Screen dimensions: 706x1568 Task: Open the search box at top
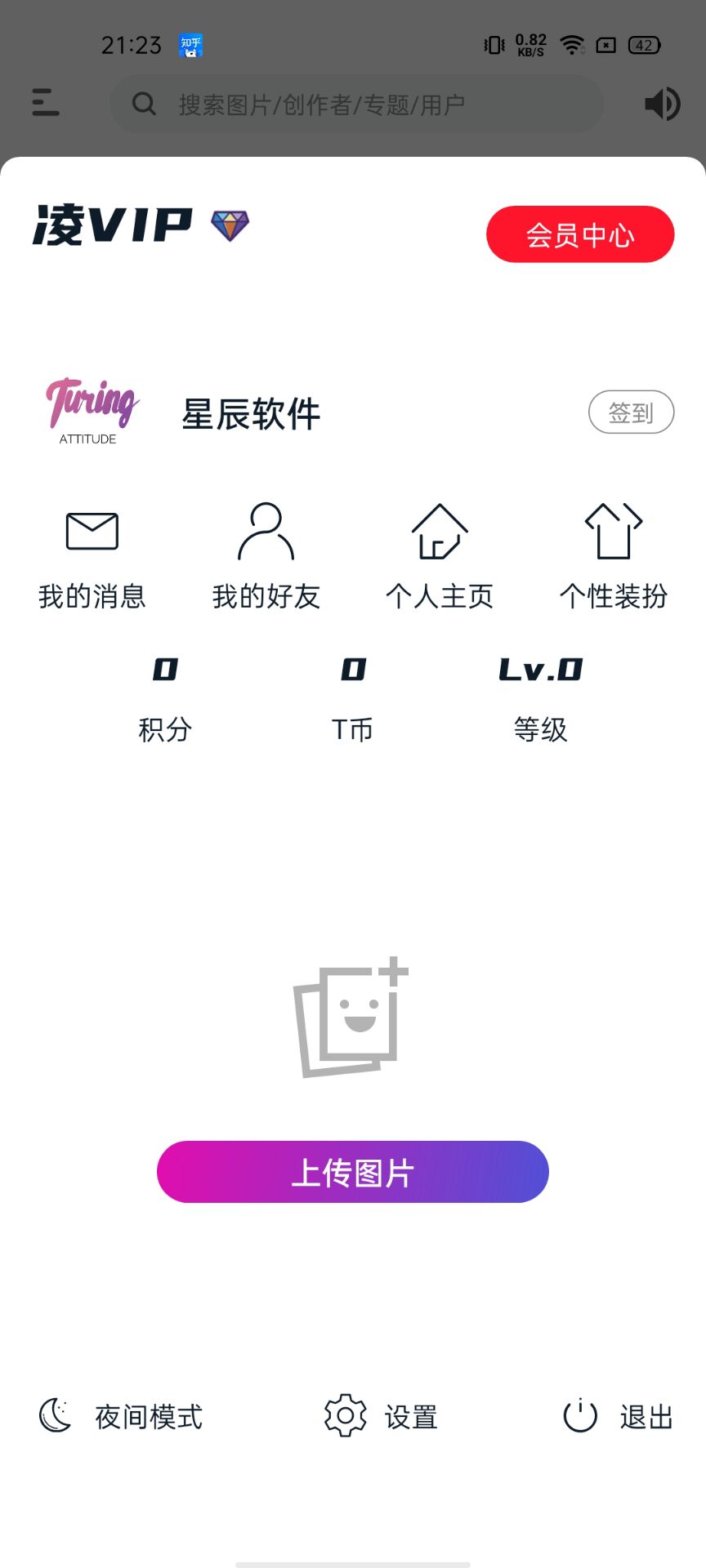click(x=357, y=104)
